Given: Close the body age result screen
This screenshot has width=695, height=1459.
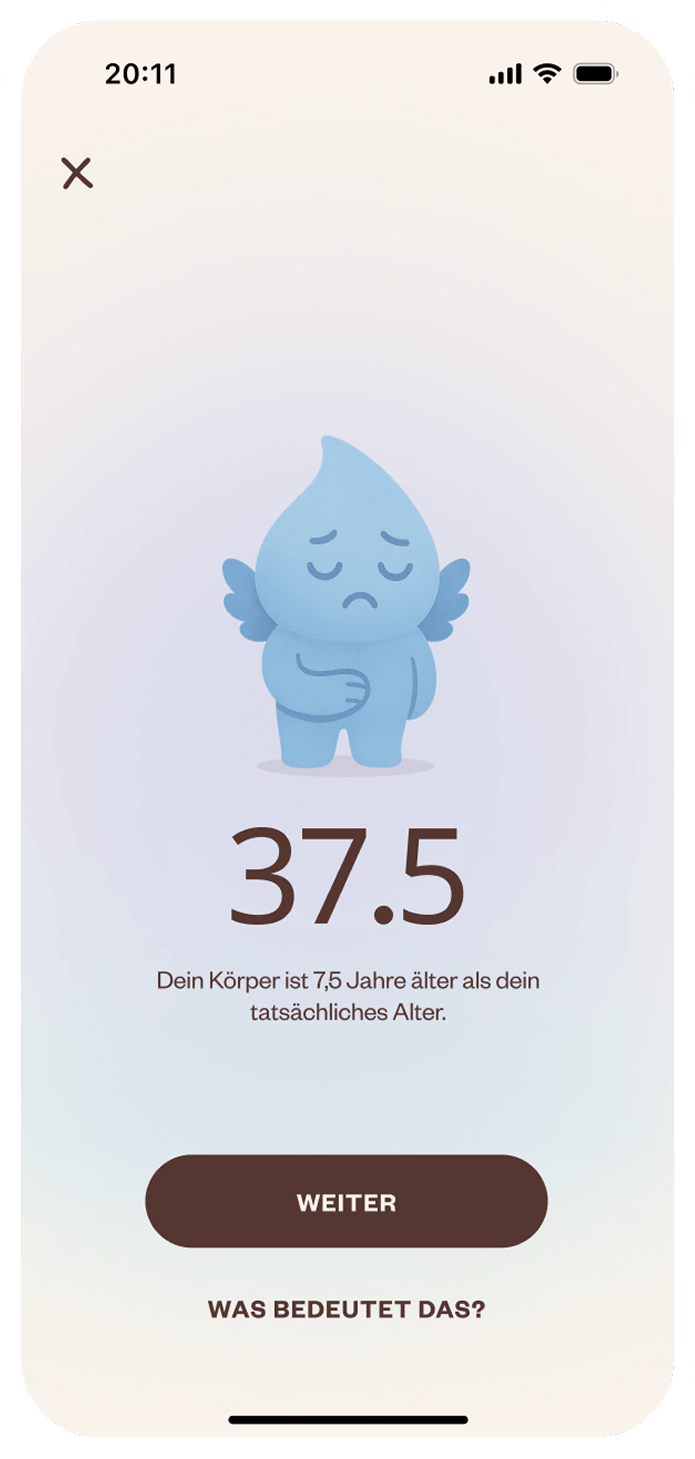Looking at the screenshot, I should point(77,173).
